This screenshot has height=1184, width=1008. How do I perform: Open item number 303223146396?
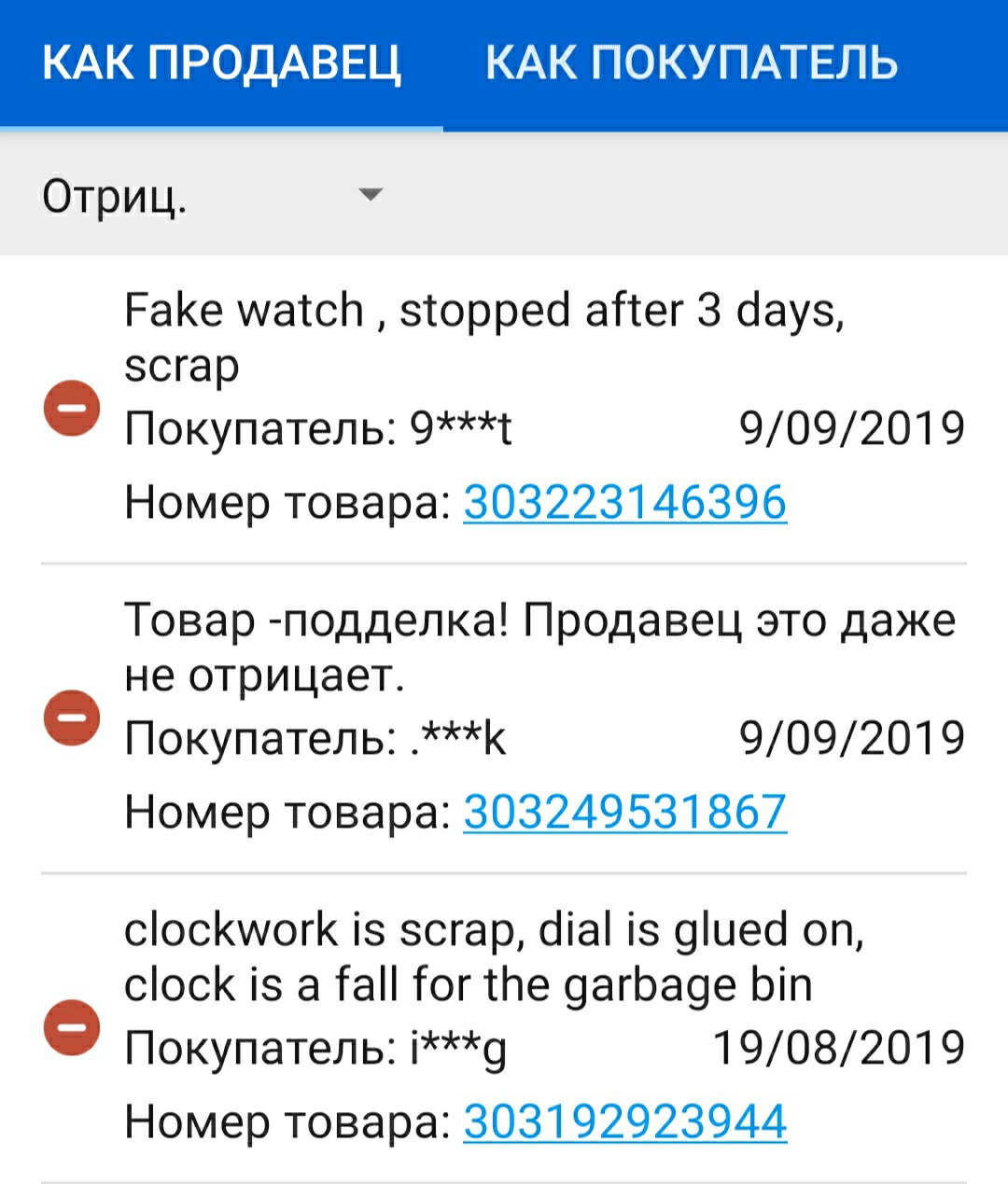624,503
